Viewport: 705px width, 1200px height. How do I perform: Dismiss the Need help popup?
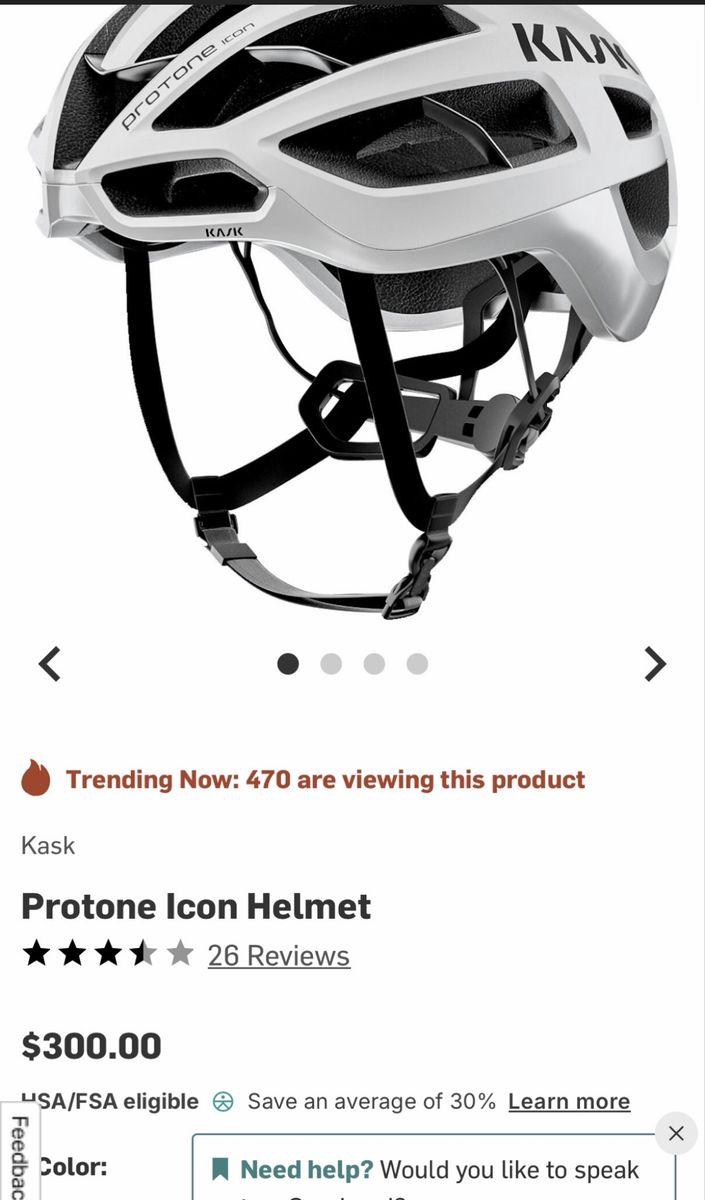point(676,1133)
